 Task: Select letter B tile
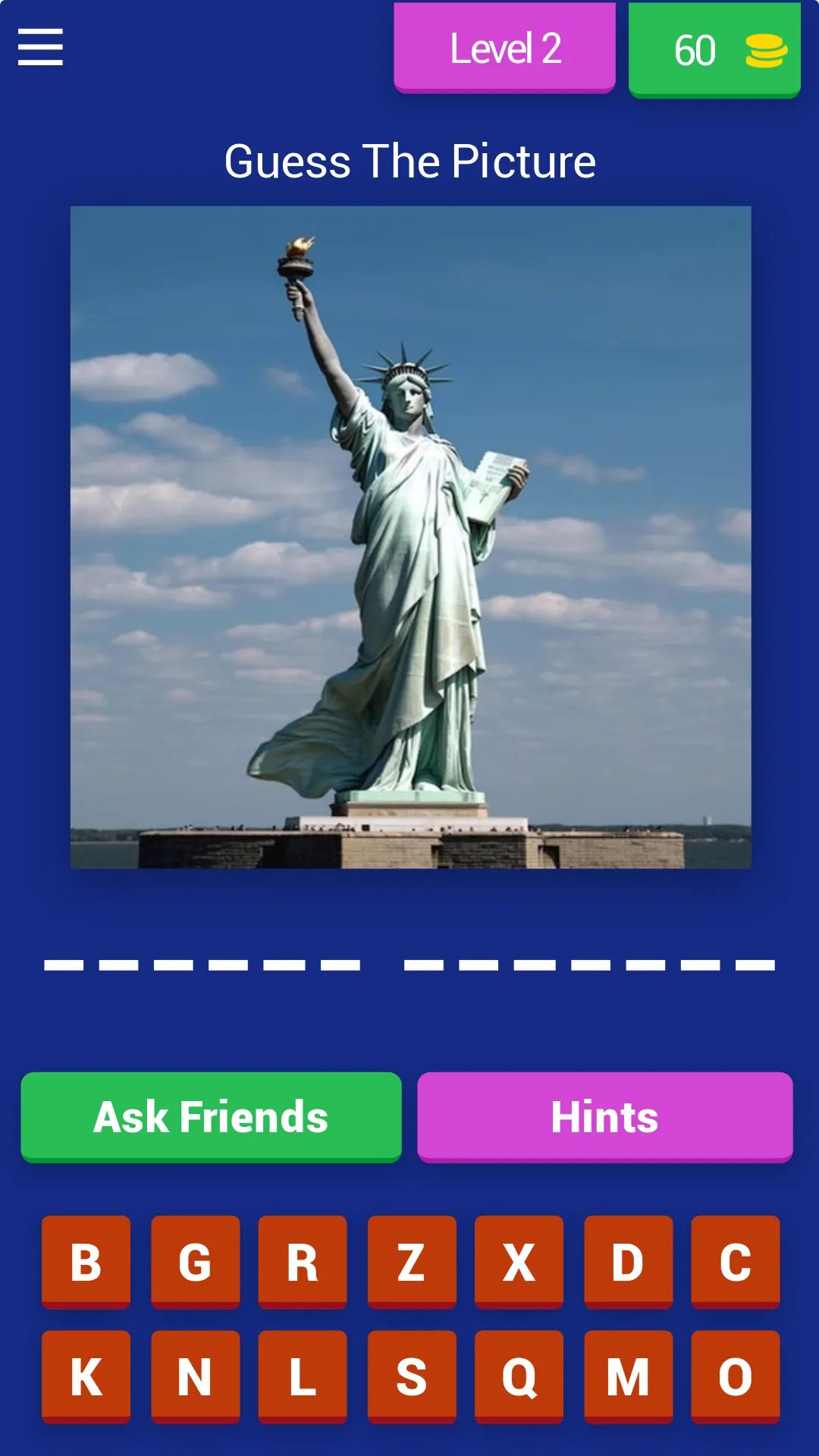(86, 1262)
